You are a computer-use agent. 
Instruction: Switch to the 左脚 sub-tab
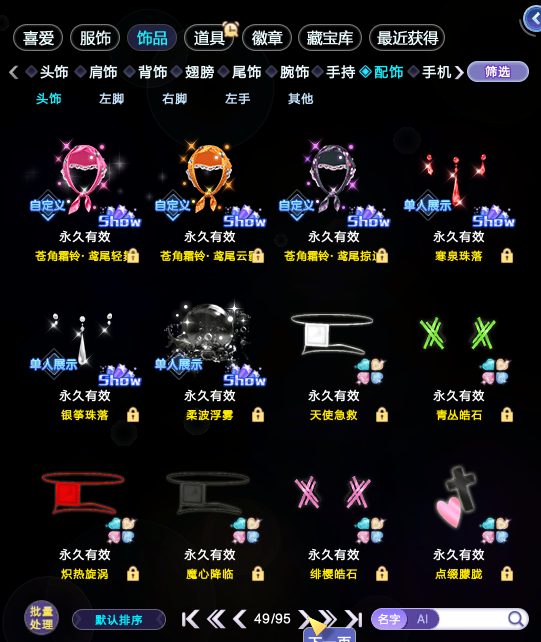111,99
